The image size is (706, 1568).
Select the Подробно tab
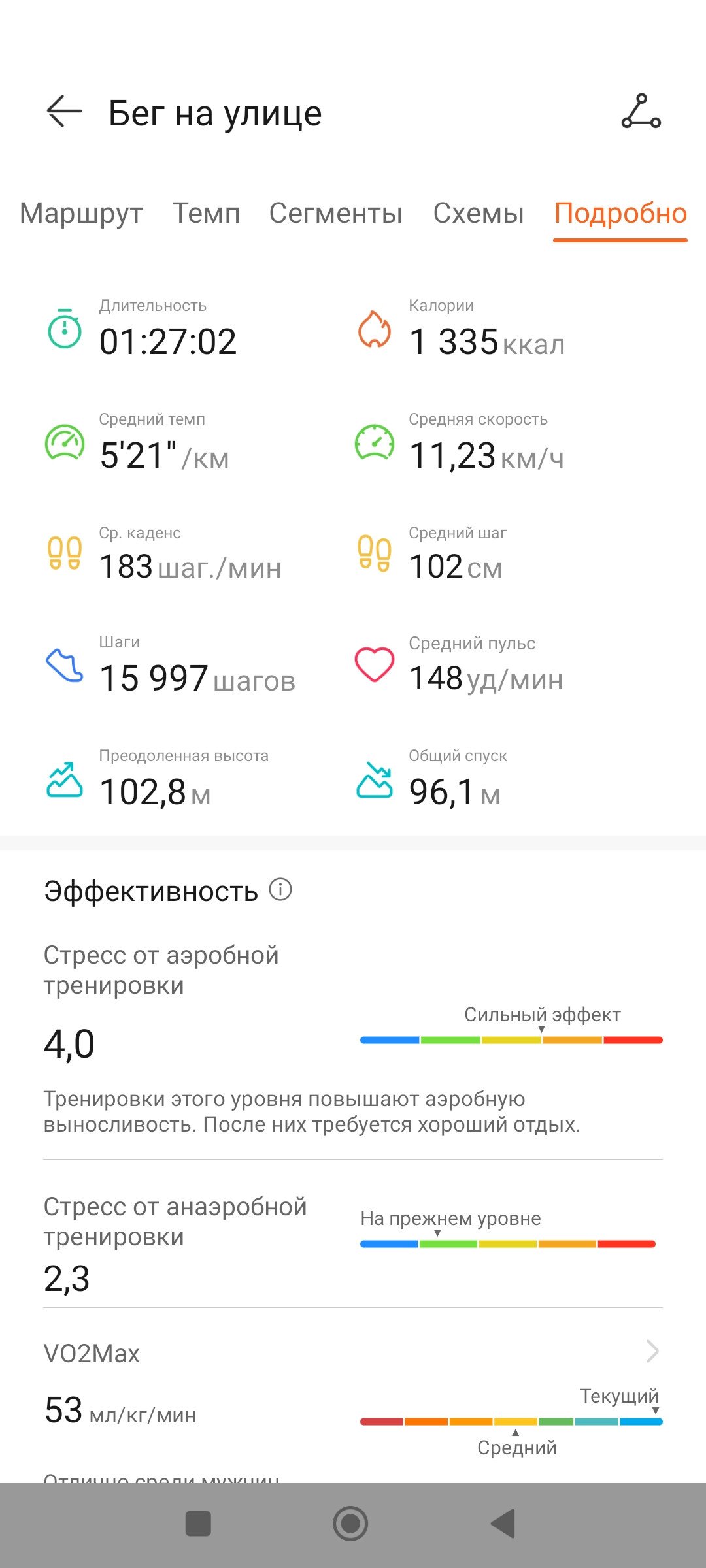(x=620, y=214)
